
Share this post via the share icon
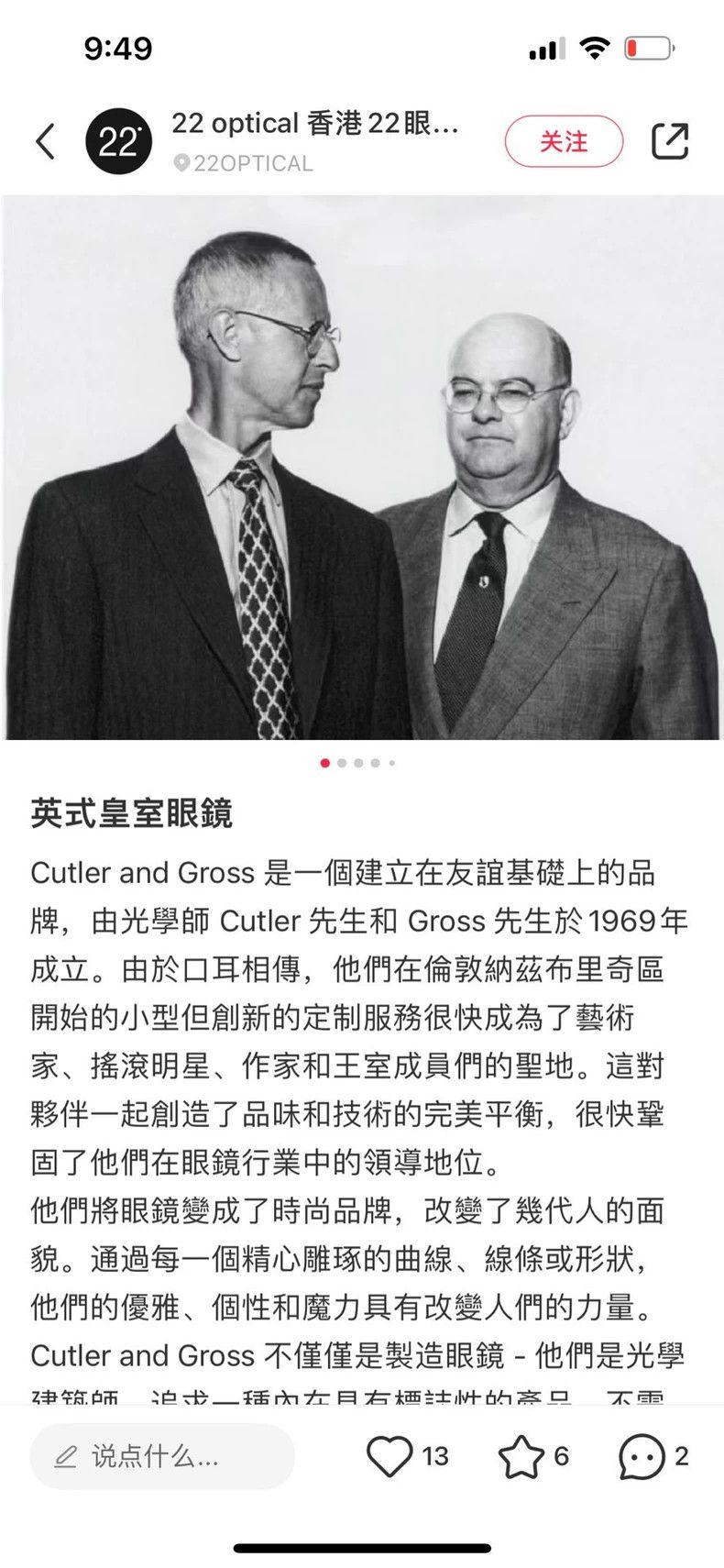coord(670,141)
